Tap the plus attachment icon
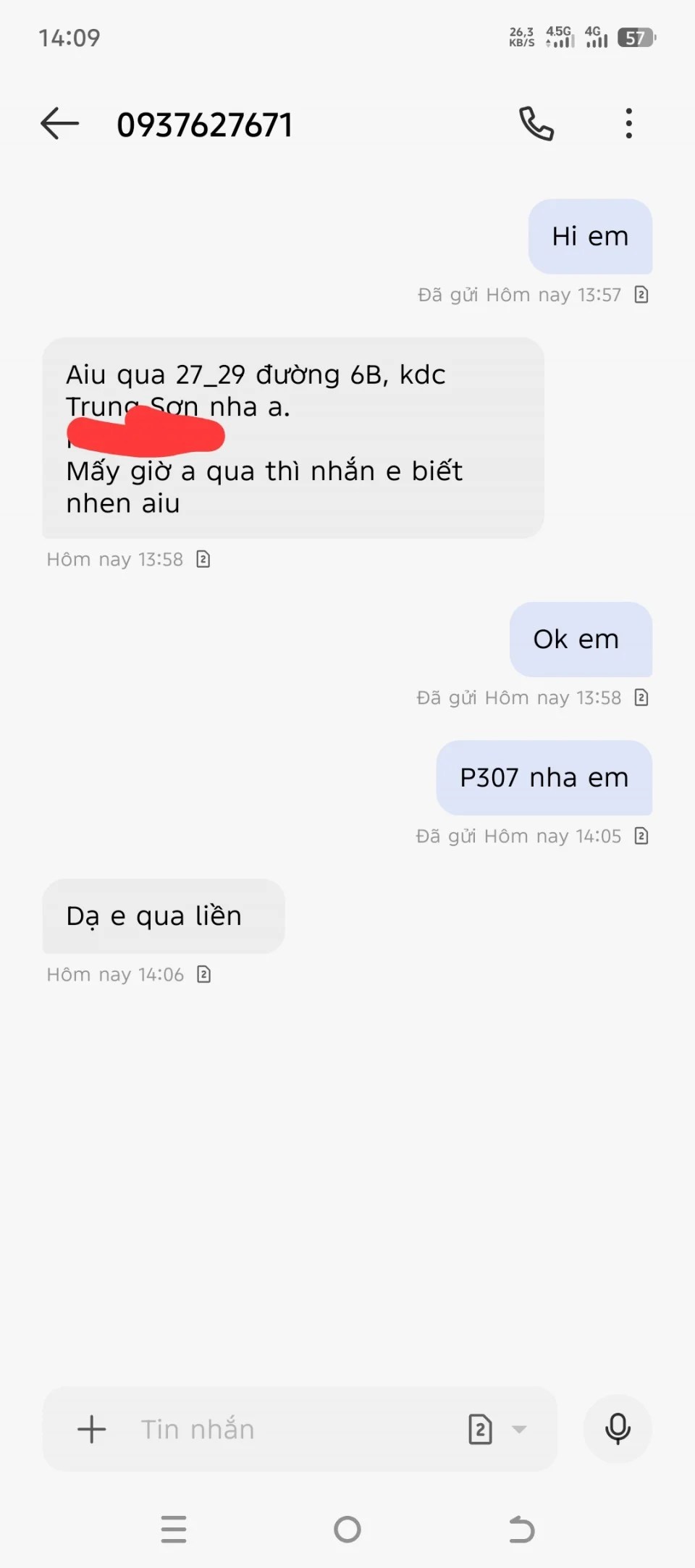Viewport: 695px width, 1568px height. [92, 1429]
